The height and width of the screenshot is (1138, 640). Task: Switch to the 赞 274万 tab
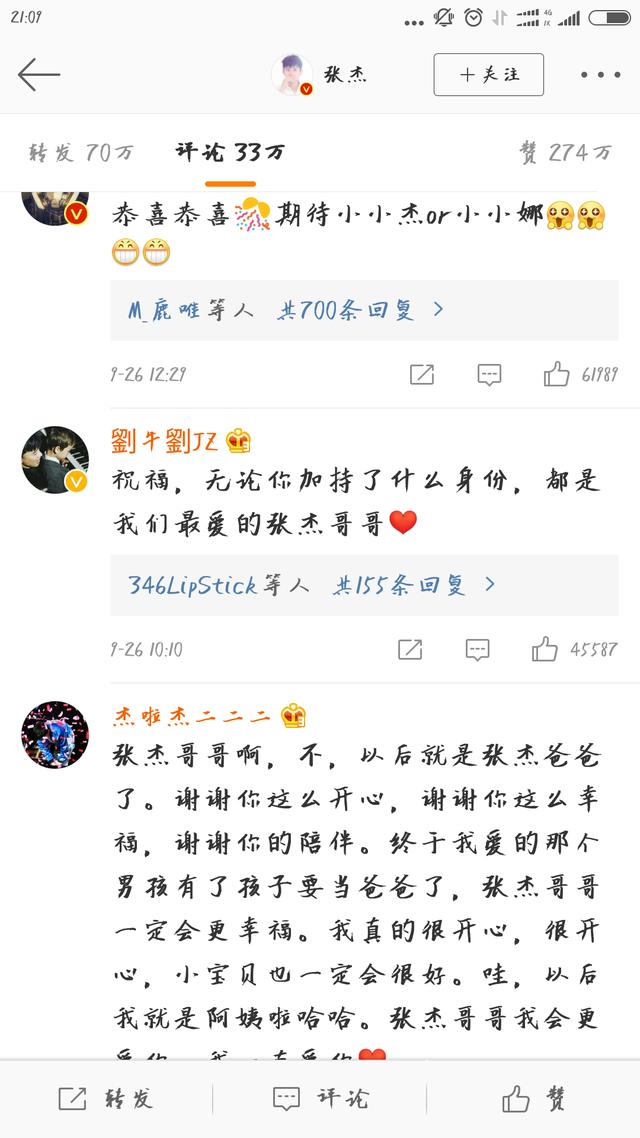pos(565,153)
